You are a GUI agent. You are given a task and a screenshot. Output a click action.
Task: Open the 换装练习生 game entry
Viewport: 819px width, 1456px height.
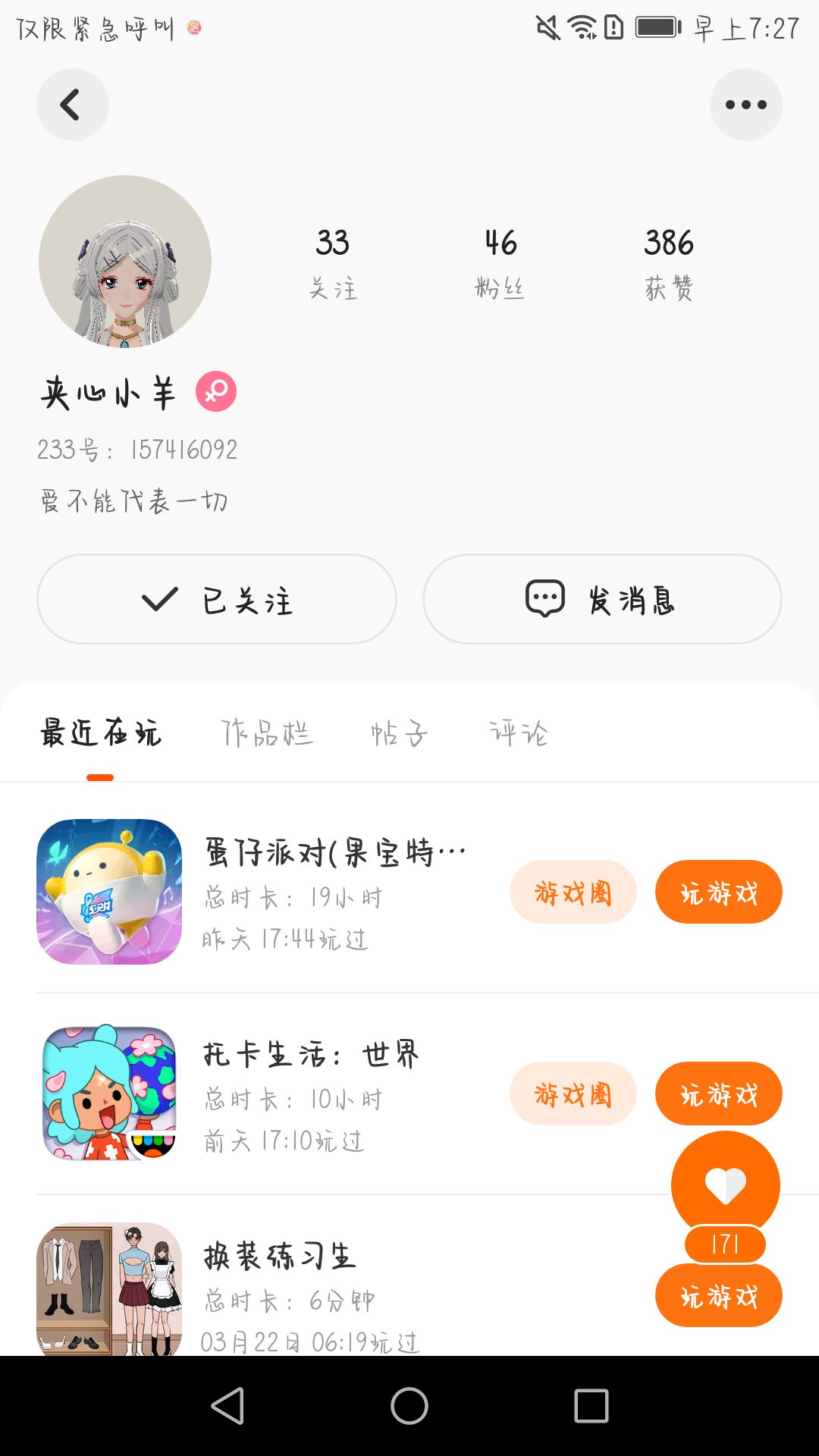(279, 1257)
